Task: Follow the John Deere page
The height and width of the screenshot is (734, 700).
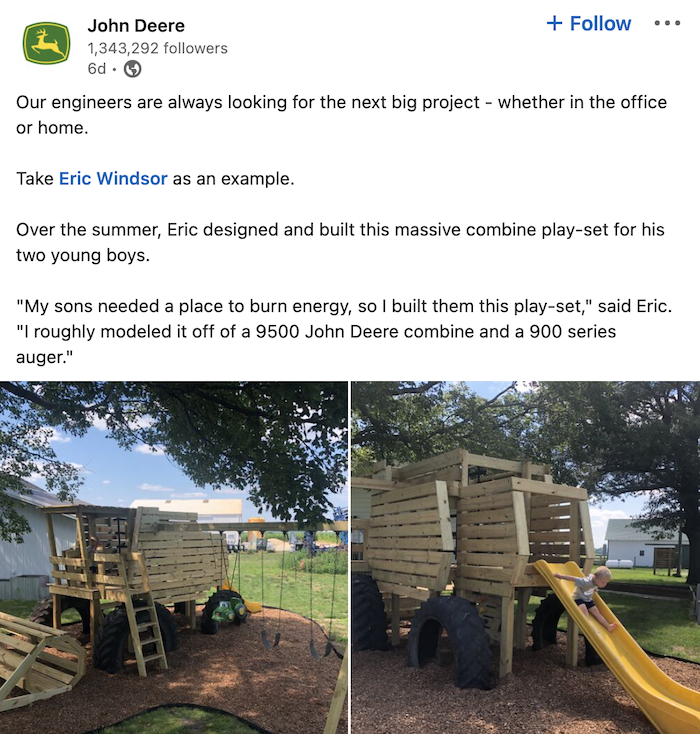Action: (x=589, y=24)
